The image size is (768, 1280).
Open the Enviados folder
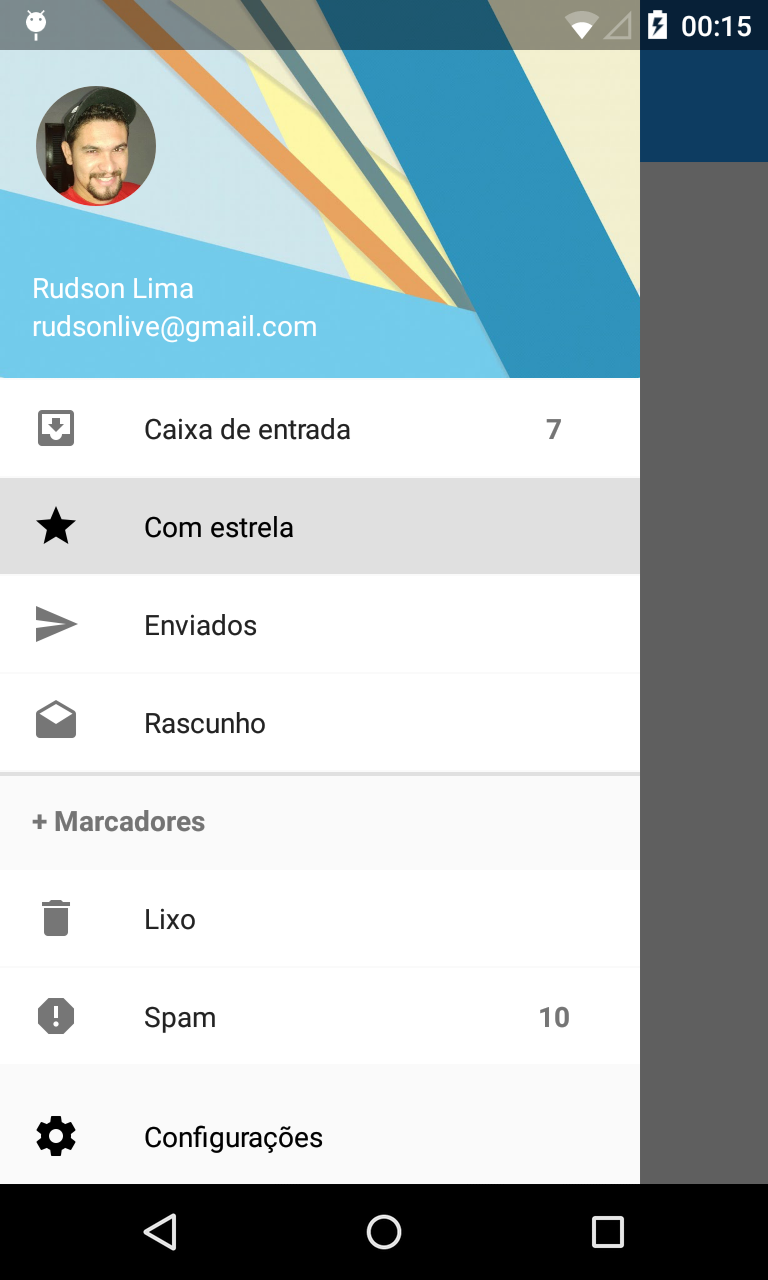[320, 625]
